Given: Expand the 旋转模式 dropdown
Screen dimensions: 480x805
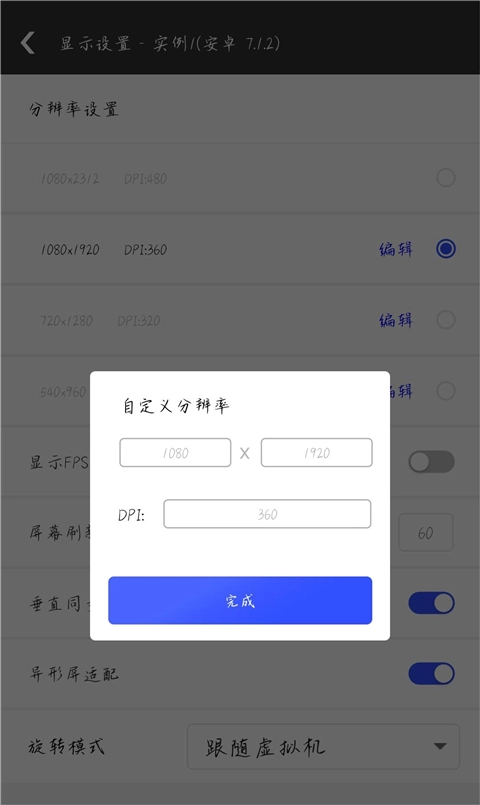Looking at the screenshot, I should point(323,746).
